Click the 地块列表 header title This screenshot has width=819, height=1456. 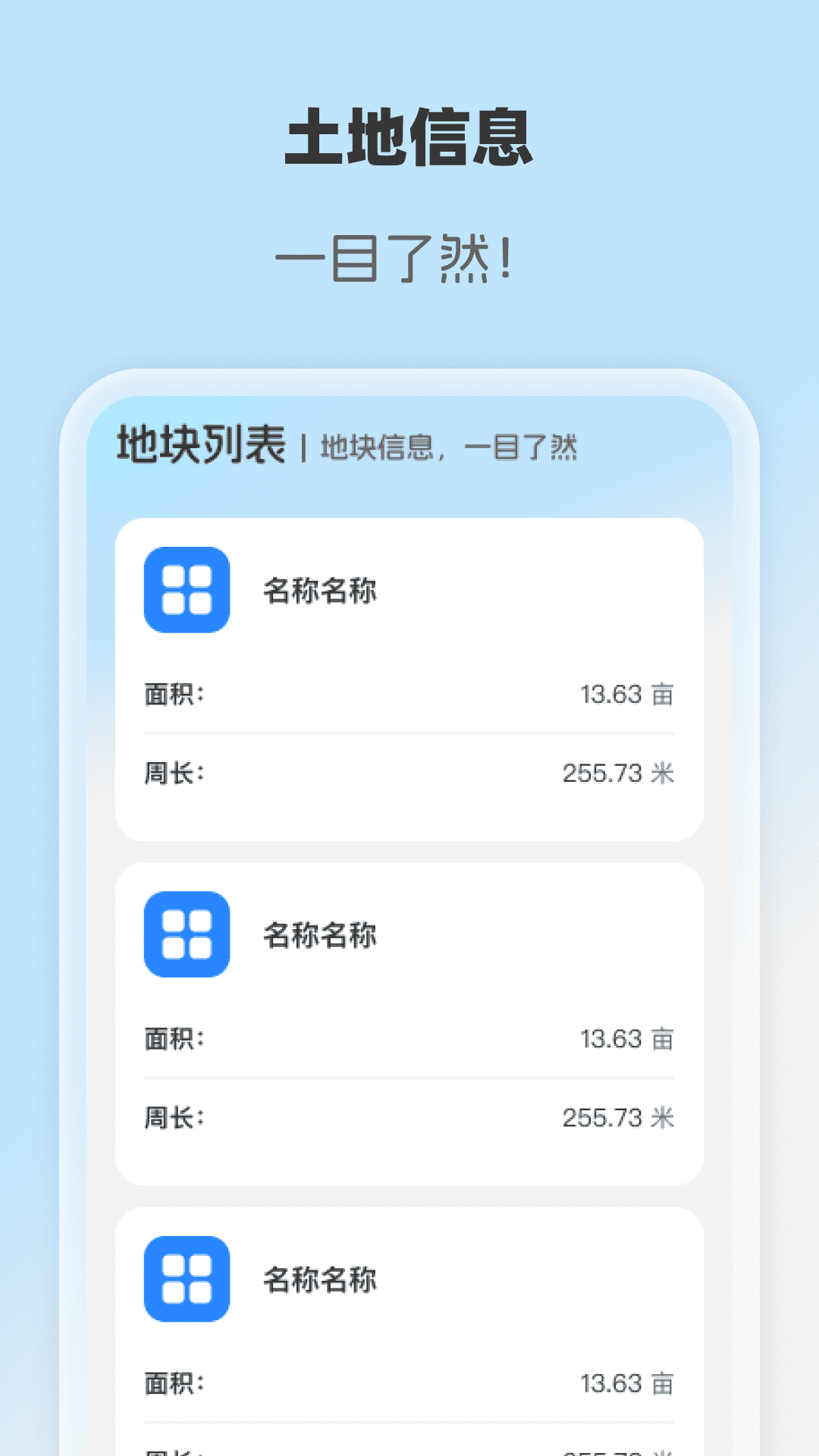coord(201,447)
